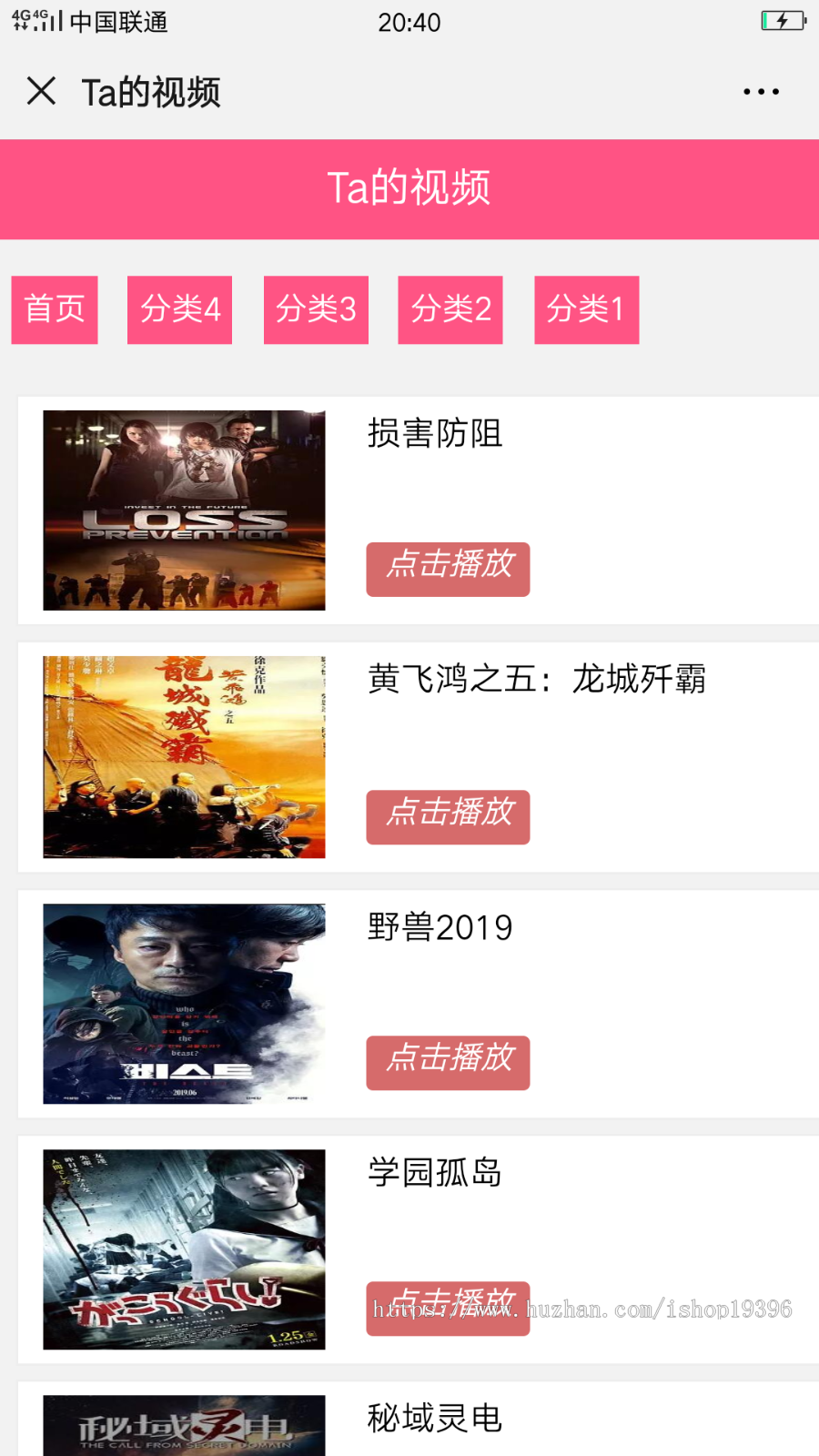The height and width of the screenshot is (1456, 819).
Task: Select the 分类3 category
Action: pyautogui.click(x=316, y=309)
